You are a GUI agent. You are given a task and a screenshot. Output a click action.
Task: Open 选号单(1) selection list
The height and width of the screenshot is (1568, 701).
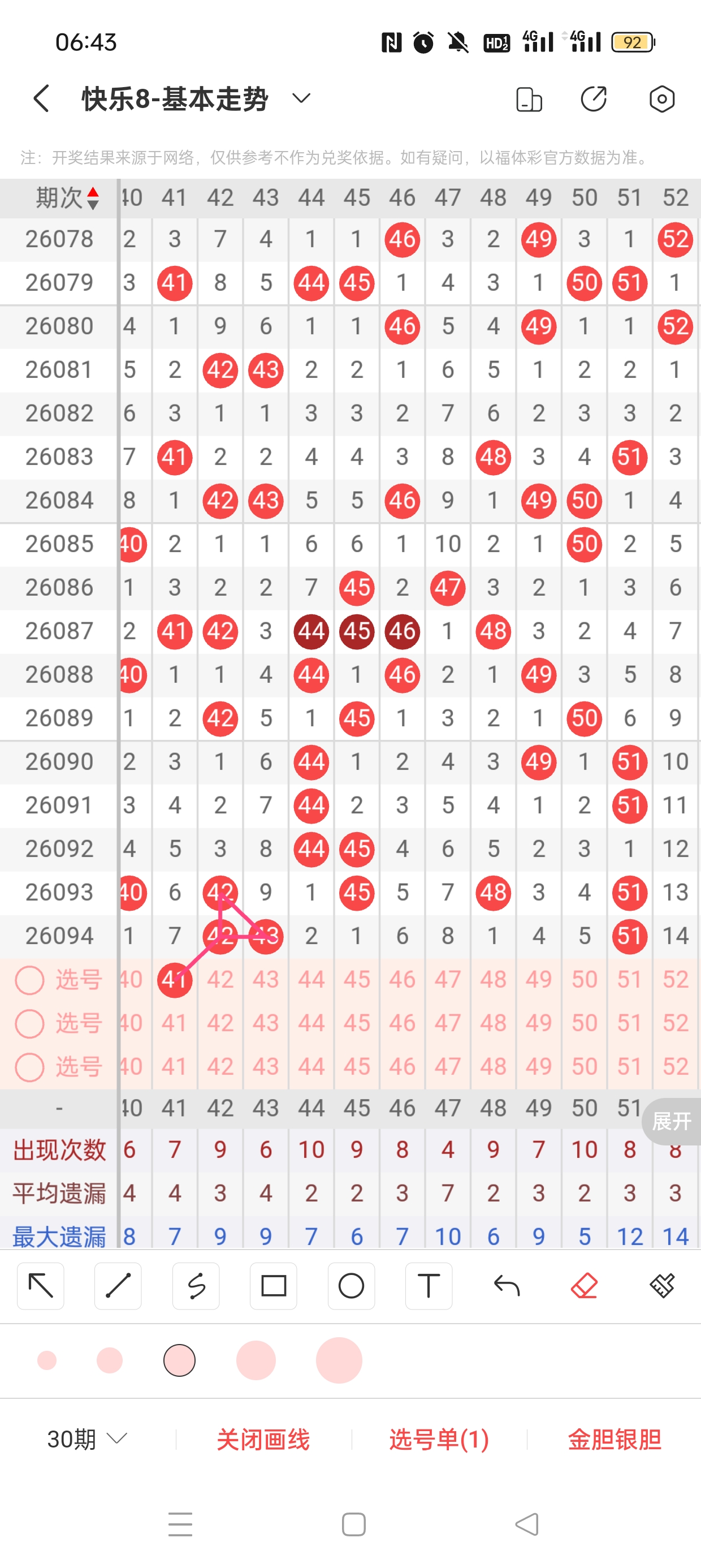point(439,1439)
